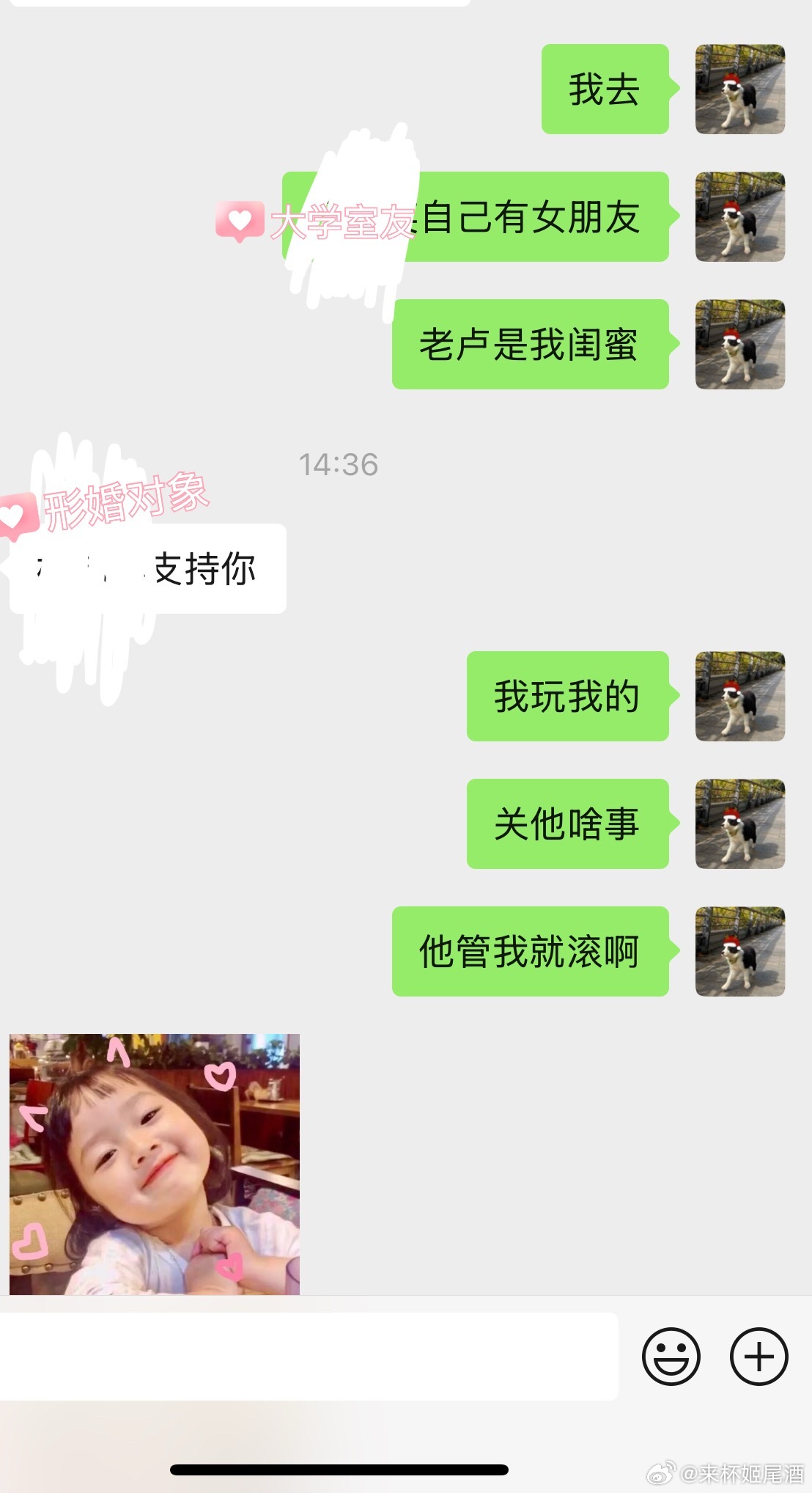The width and height of the screenshot is (812, 1493).
Task: Open the plus attachment menu
Action: coord(759,1356)
